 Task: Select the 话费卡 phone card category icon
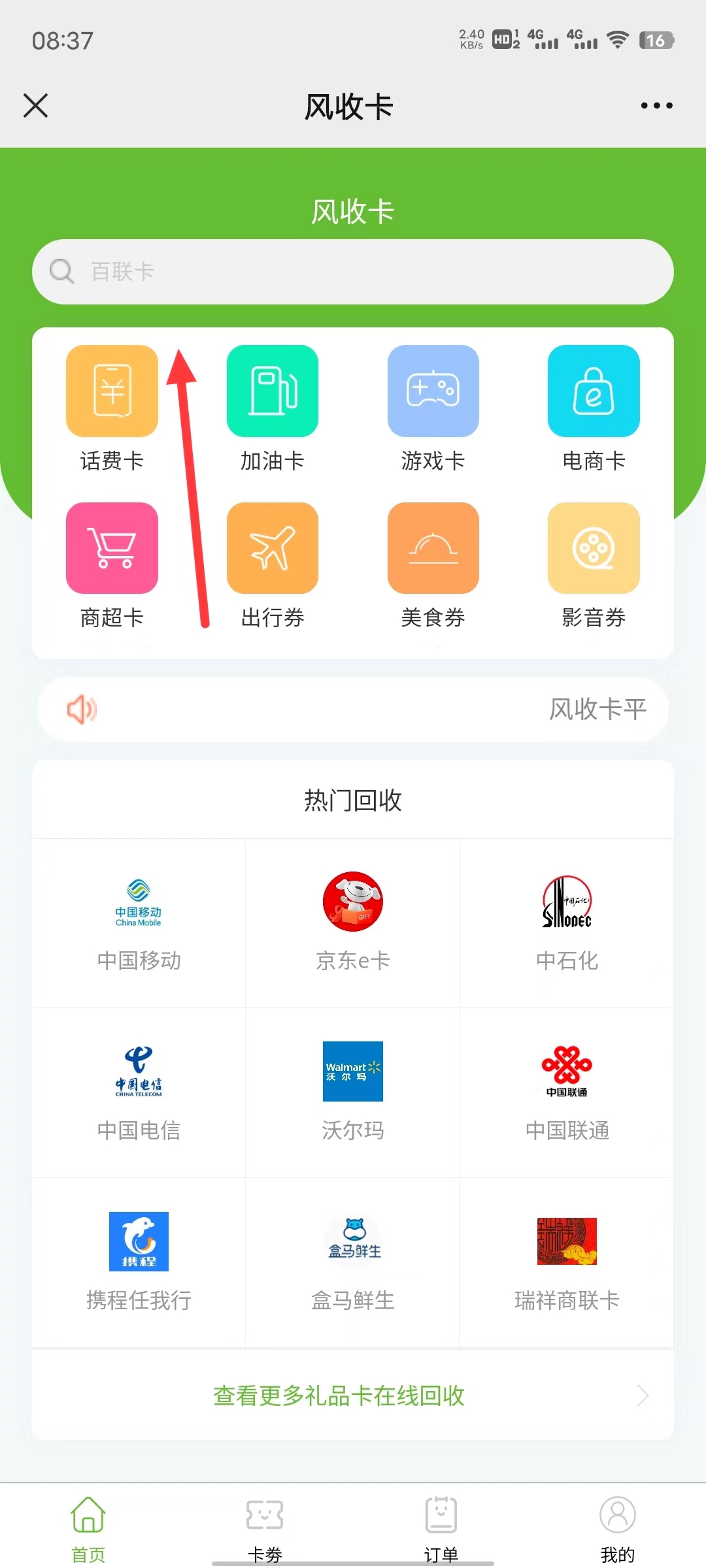click(x=111, y=391)
